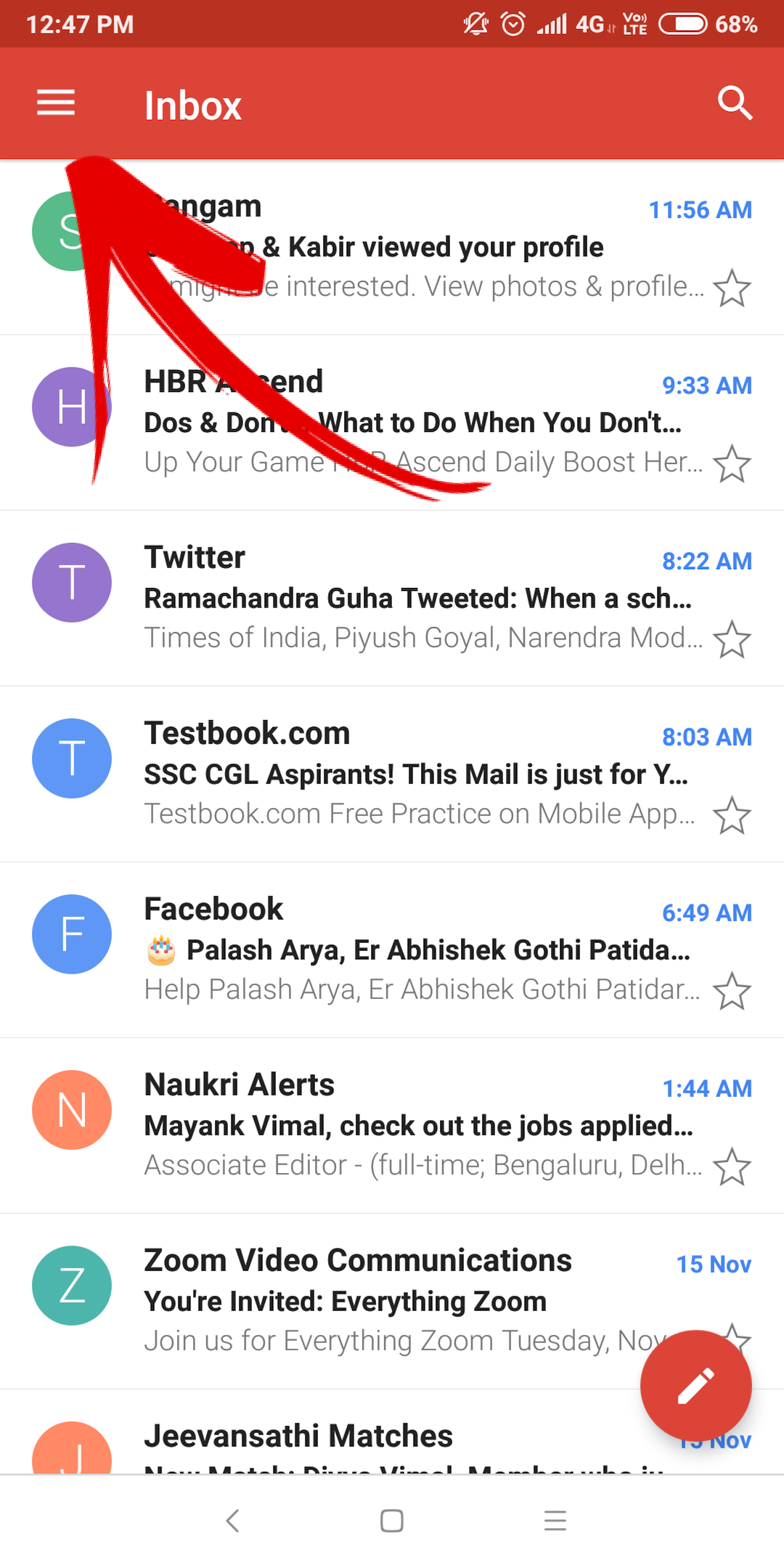Select the Twitter email via its avatar

[72, 582]
